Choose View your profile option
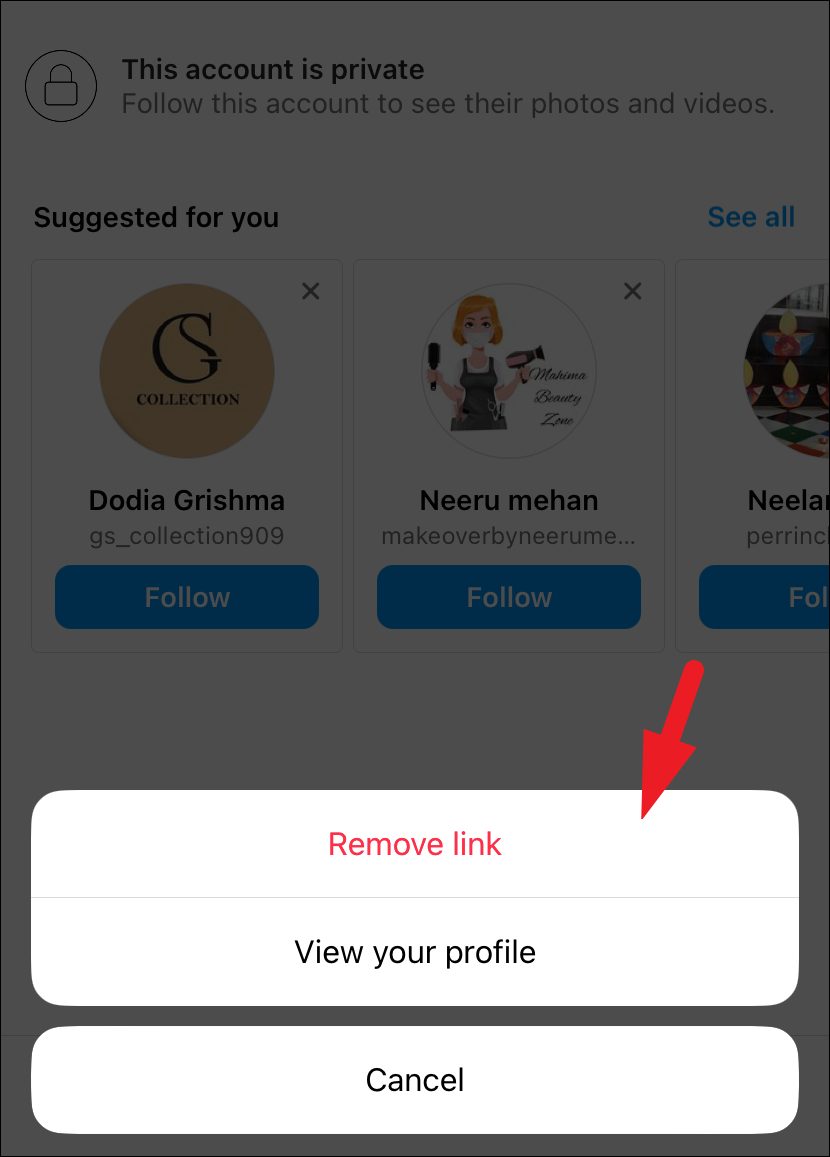 (x=414, y=952)
